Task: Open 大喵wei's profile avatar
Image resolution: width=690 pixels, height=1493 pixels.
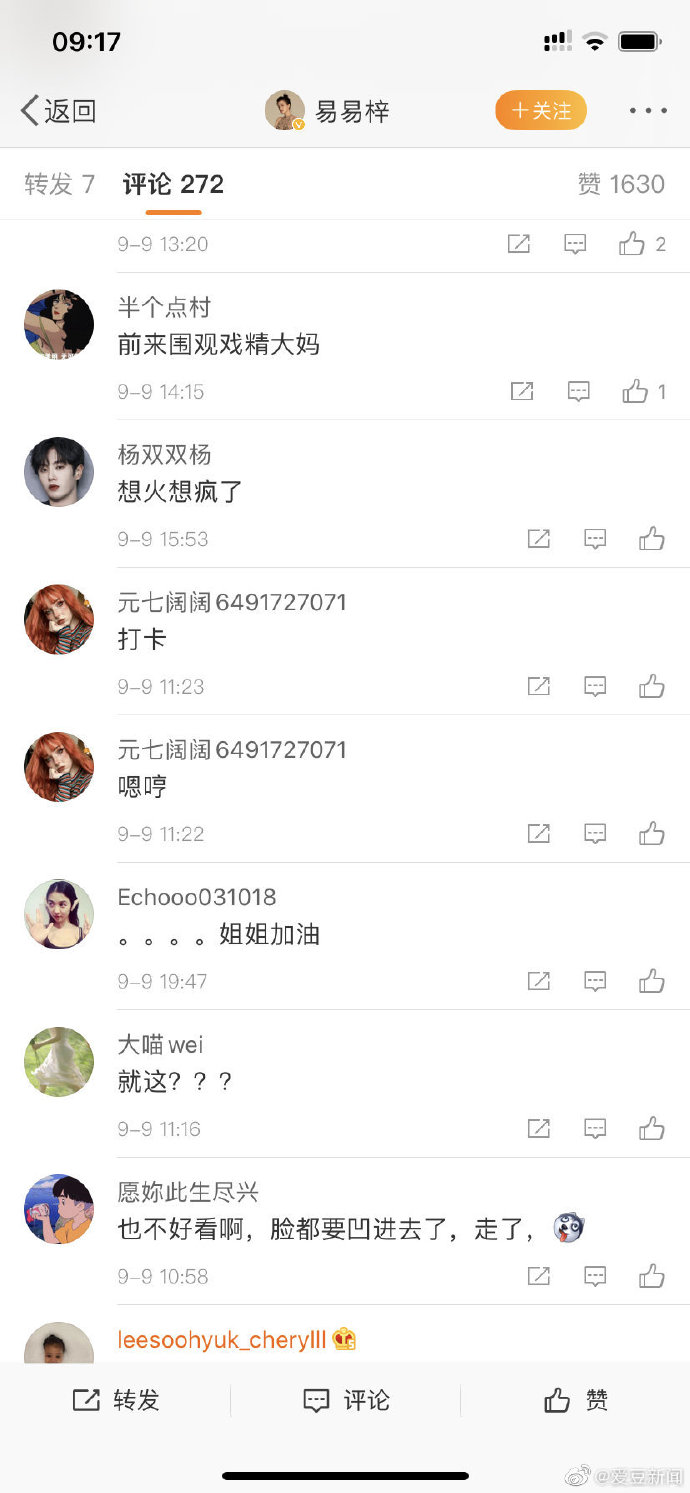Action: tap(59, 1062)
